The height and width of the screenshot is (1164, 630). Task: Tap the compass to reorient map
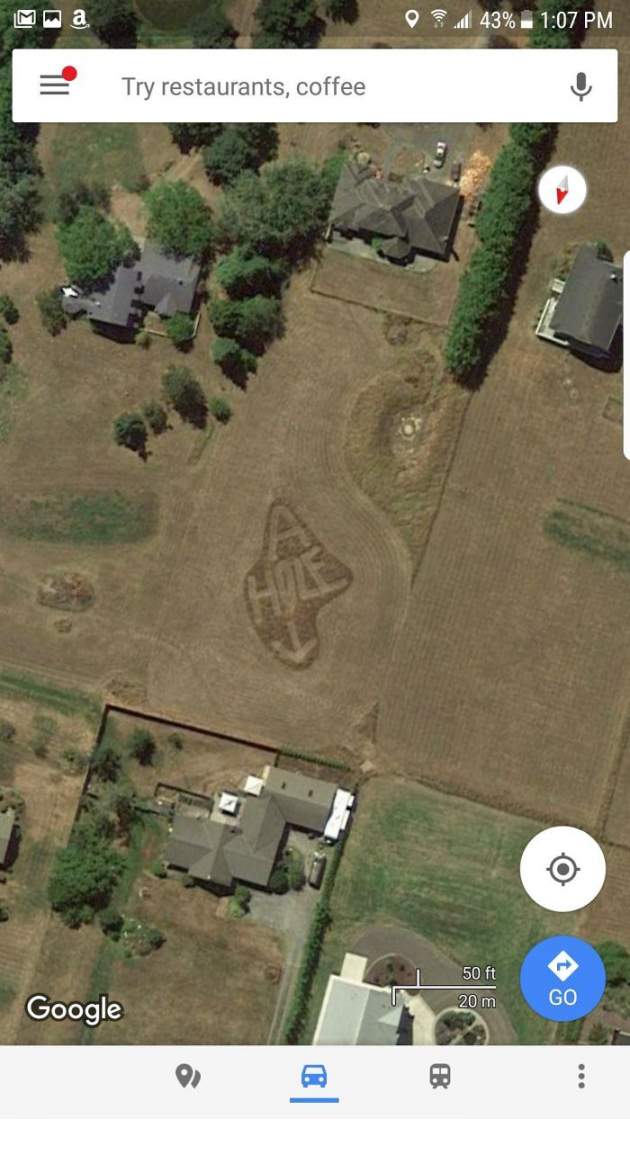click(562, 190)
